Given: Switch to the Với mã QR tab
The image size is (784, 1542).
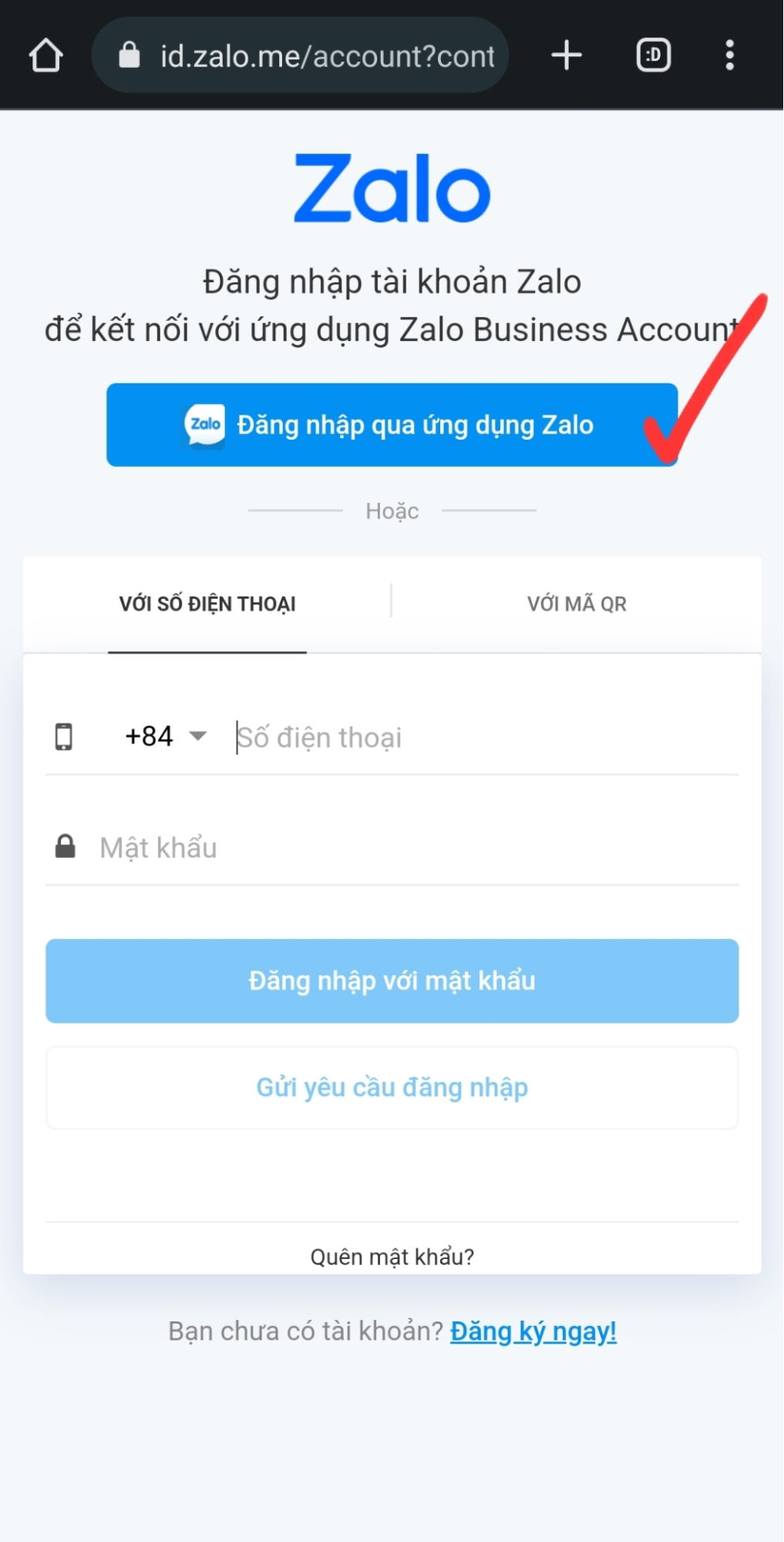Looking at the screenshot, I should tap(577, 604).
